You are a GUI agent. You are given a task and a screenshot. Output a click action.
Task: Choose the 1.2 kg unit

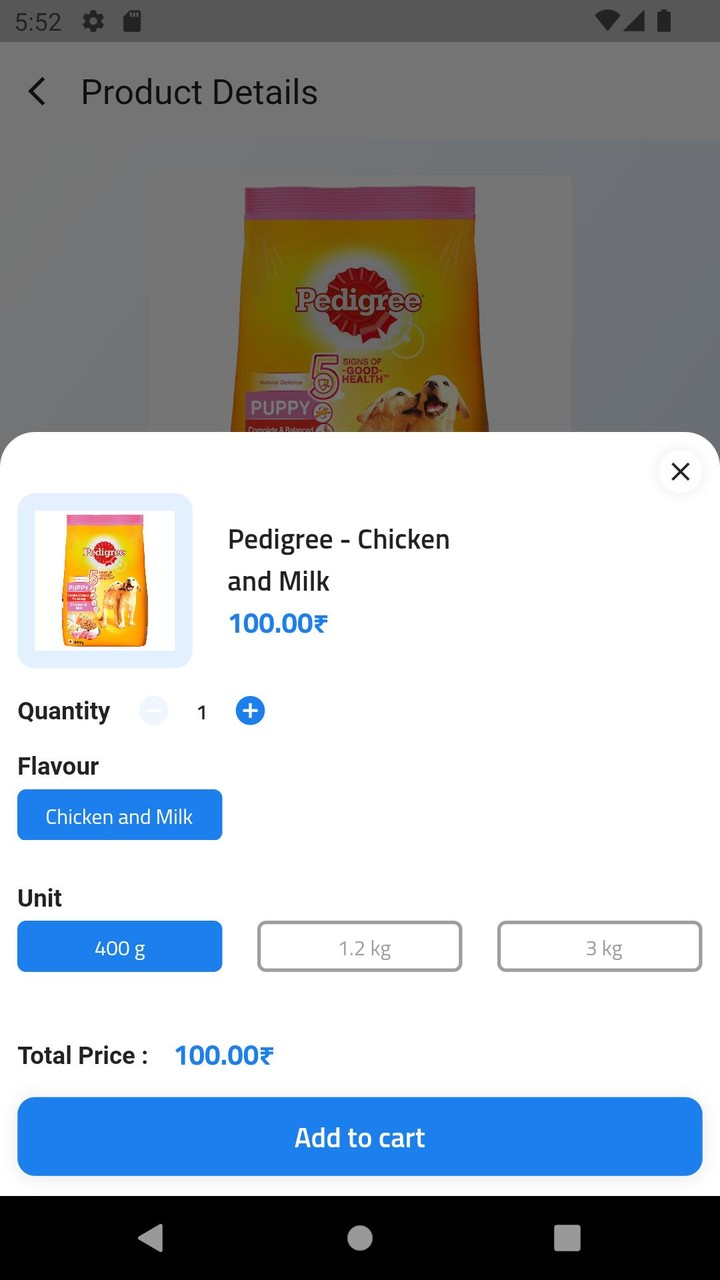pos(360,946)
